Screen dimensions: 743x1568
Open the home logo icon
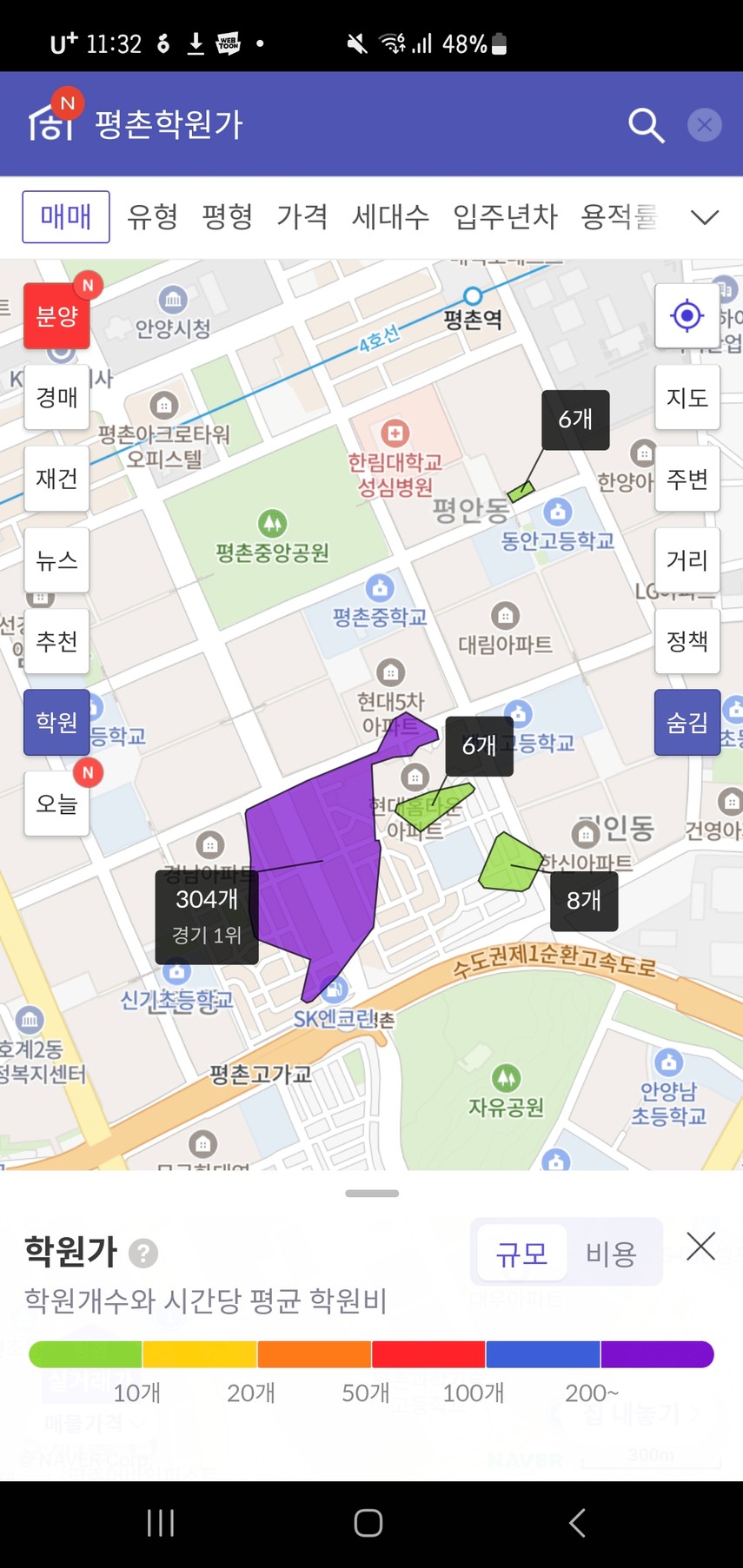coord(51,122)
